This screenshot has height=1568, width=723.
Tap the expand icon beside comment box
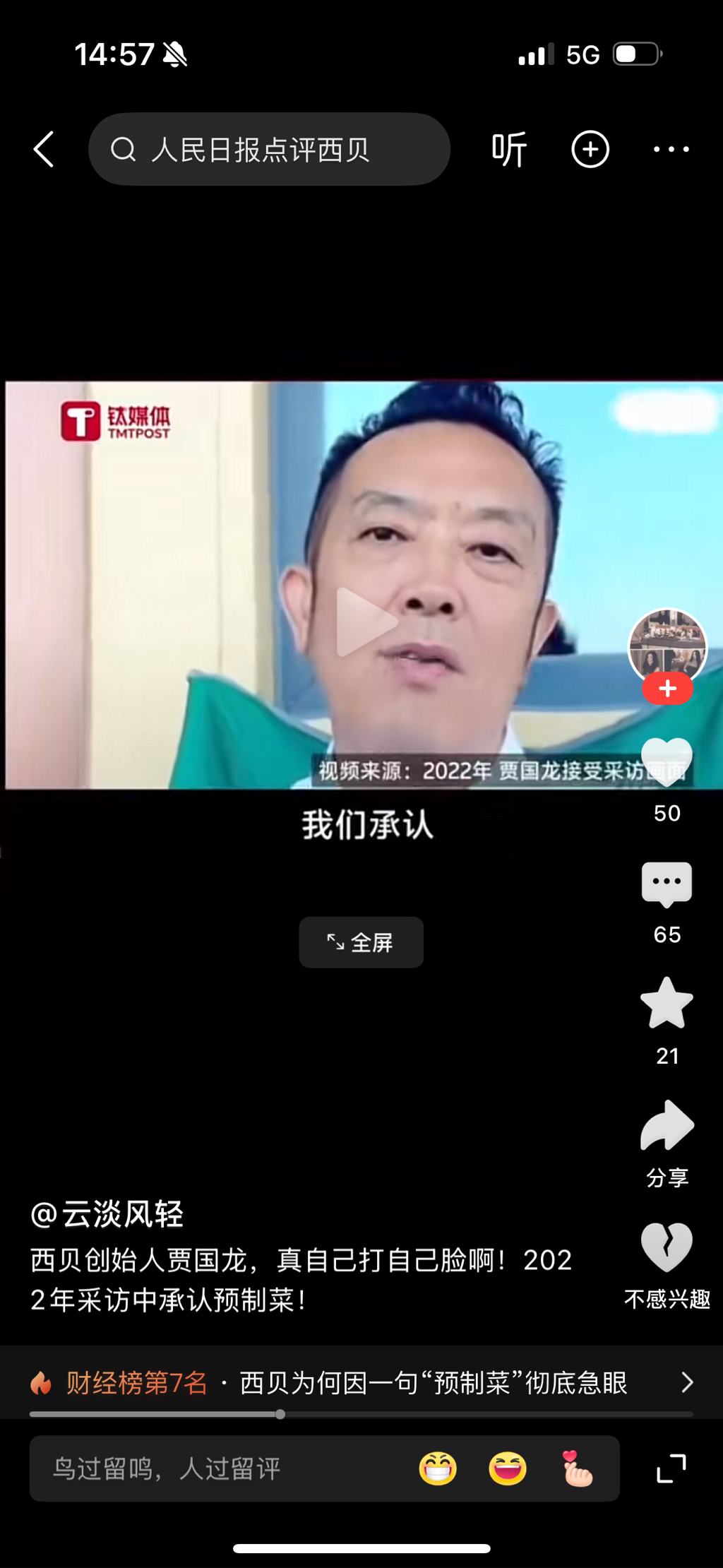(671, 1468)
